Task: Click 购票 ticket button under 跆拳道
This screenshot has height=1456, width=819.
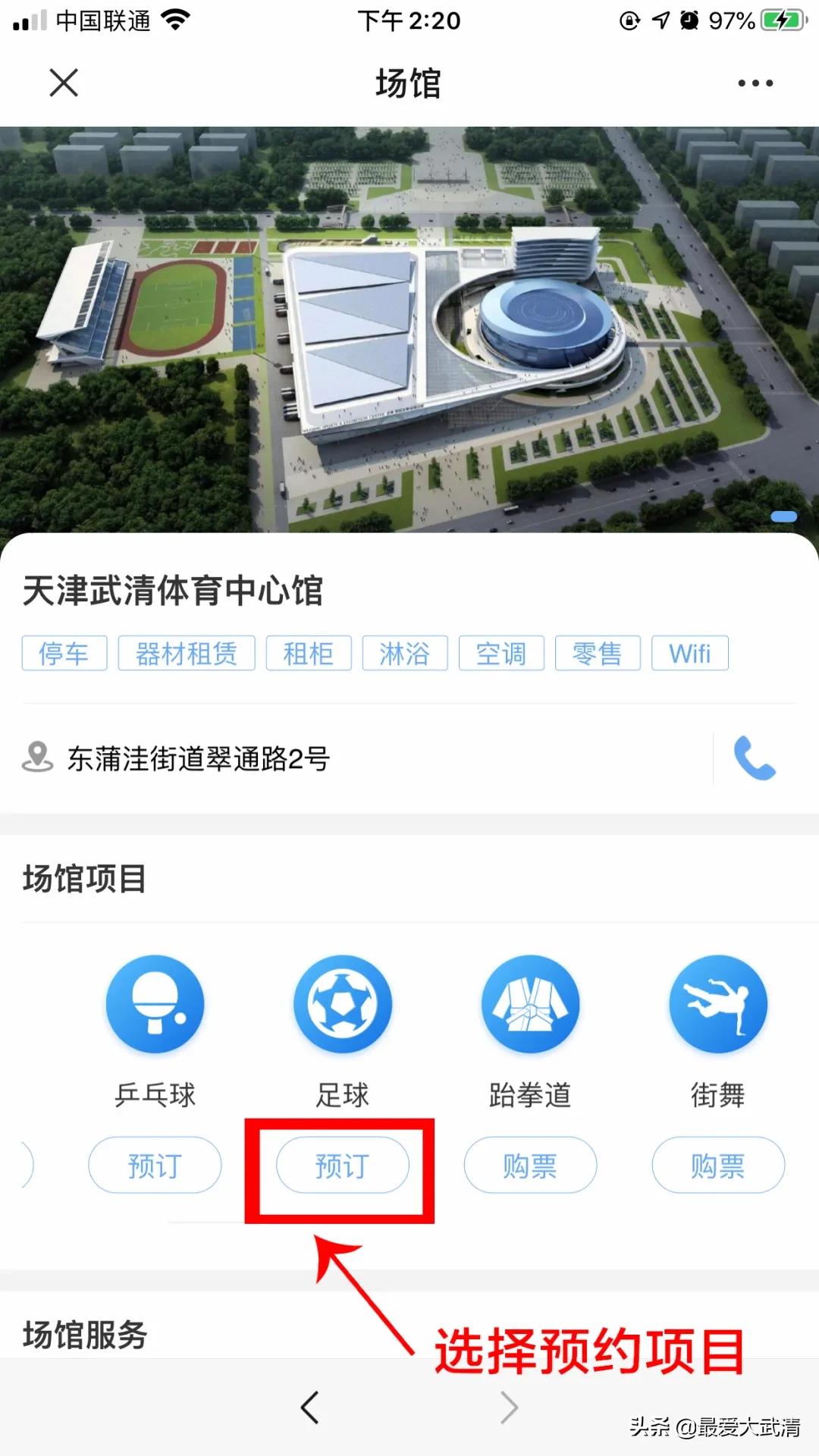Action: 530,1166
